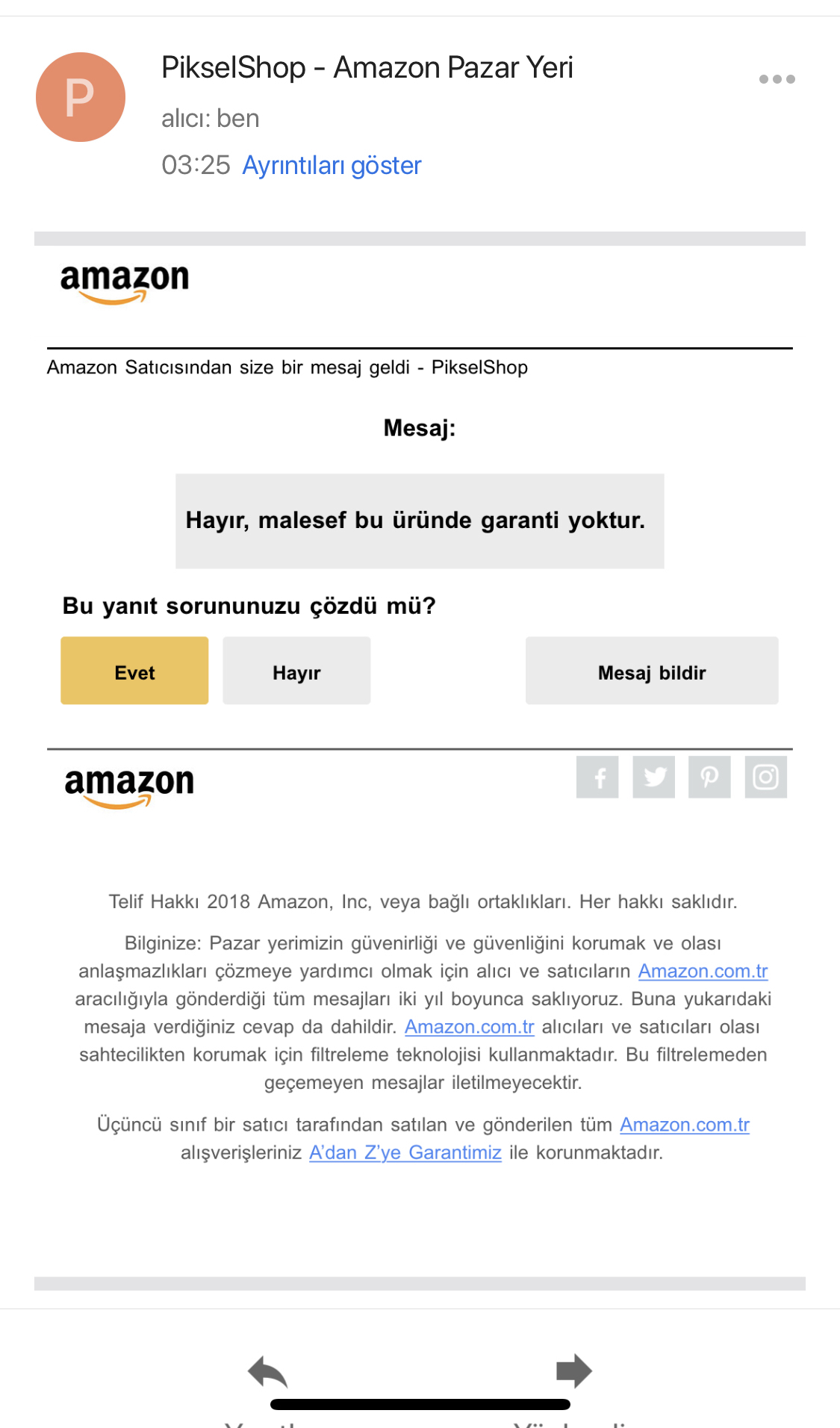
Task: Open 'A'dan Z'ye Garantimiz' link
Action: tap(405, 1152)
